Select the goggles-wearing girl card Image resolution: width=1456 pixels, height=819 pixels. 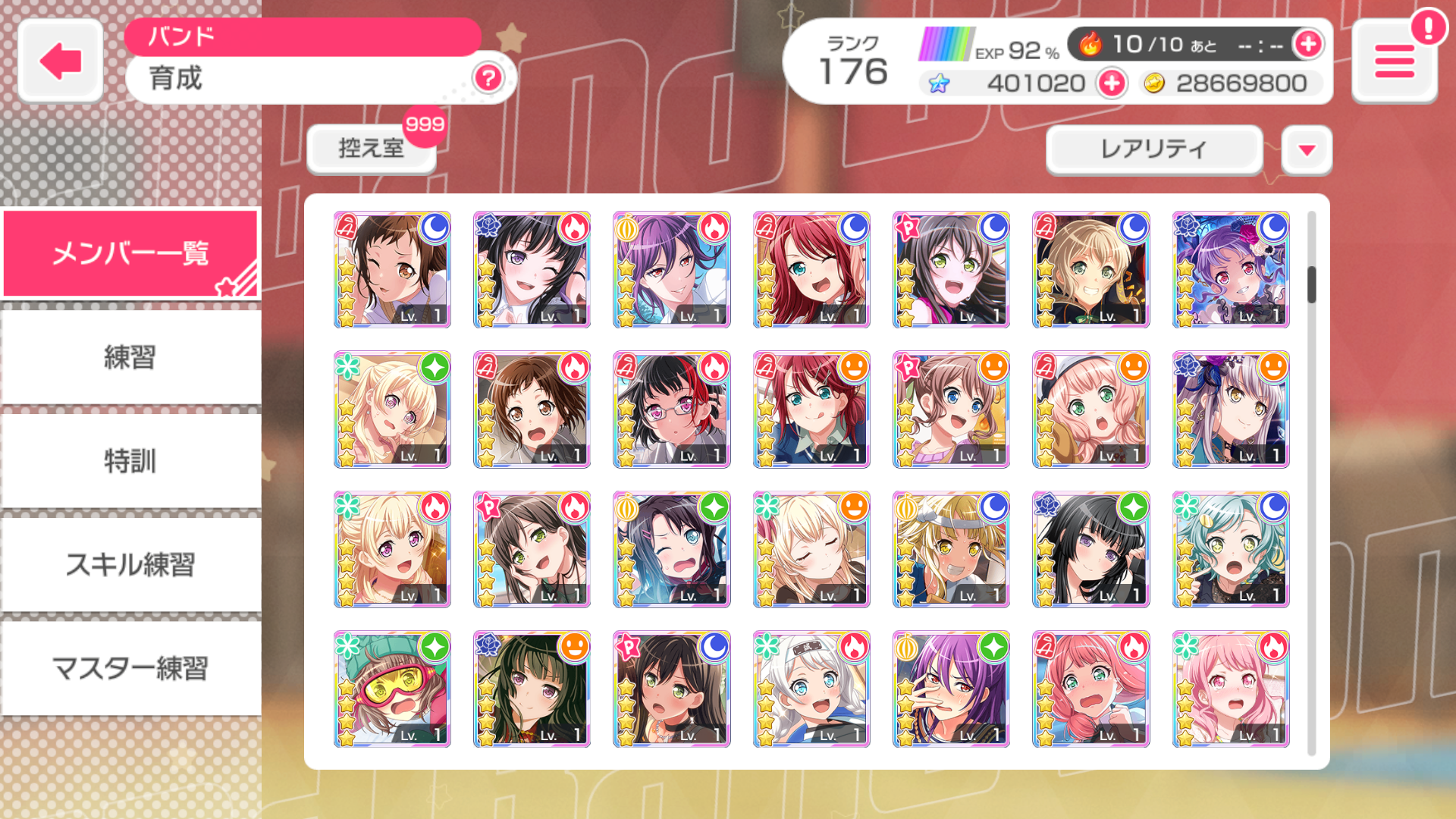coord(392,689)
